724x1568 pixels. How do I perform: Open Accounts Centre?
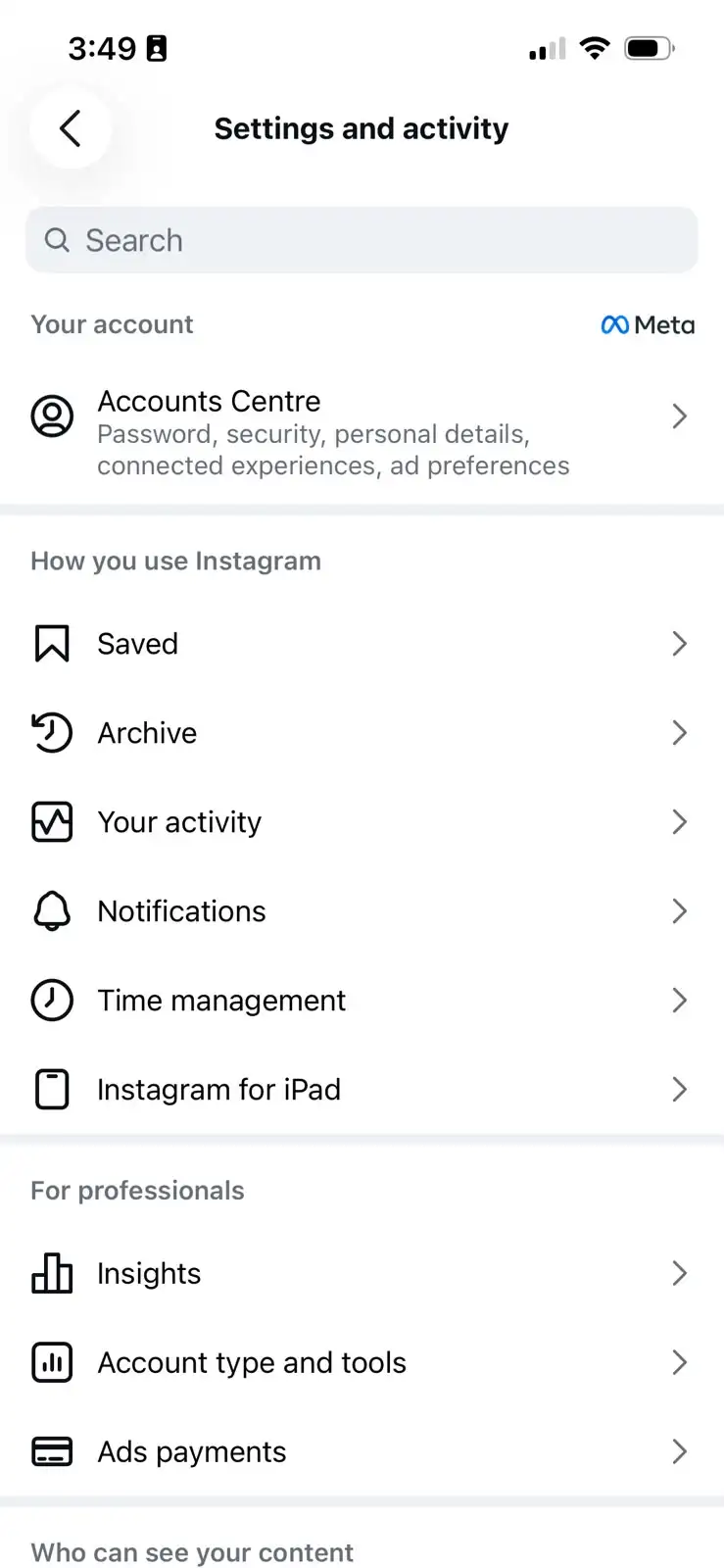(362, 432)
